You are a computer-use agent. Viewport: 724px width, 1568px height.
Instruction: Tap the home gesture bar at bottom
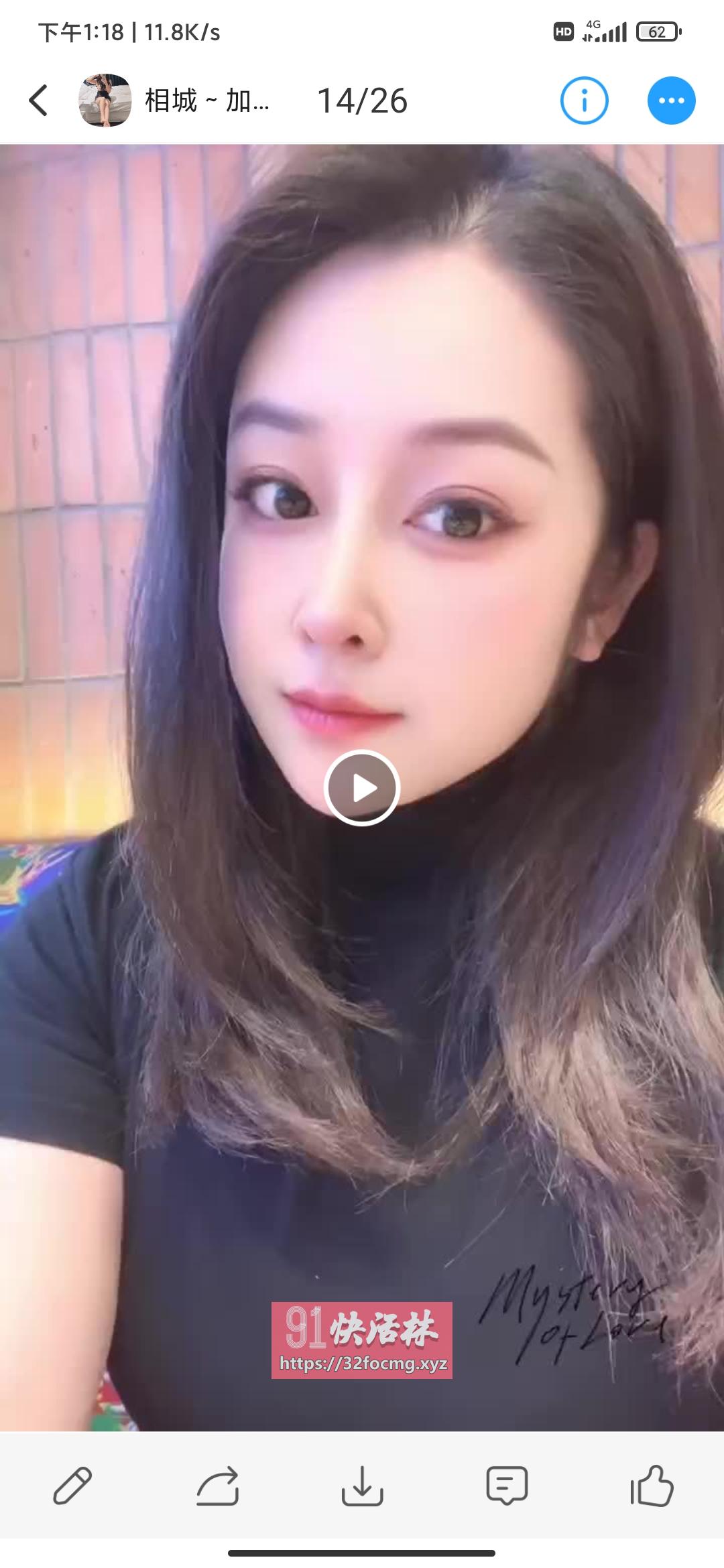pyautogui.click(x=362, y=1554)
